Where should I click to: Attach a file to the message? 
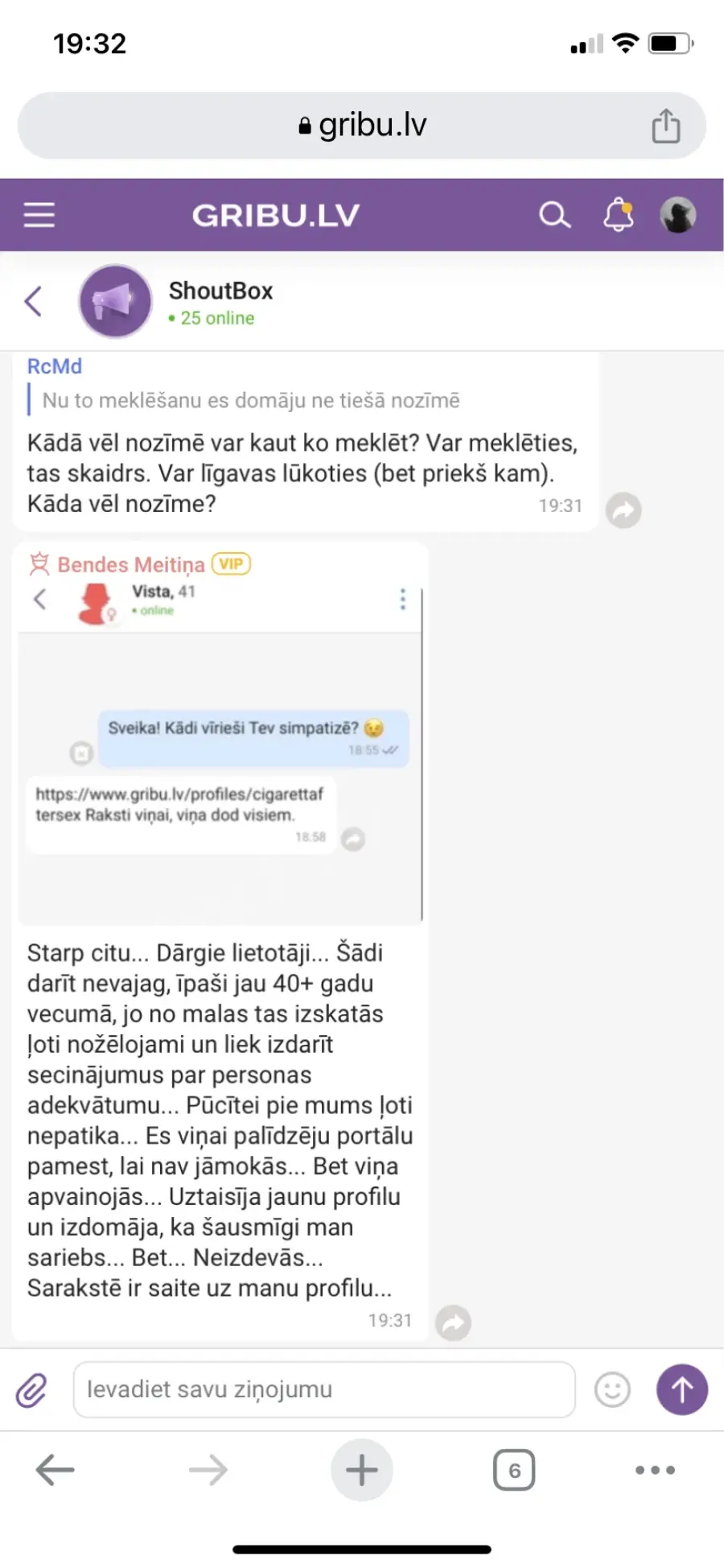point(31,1389)
